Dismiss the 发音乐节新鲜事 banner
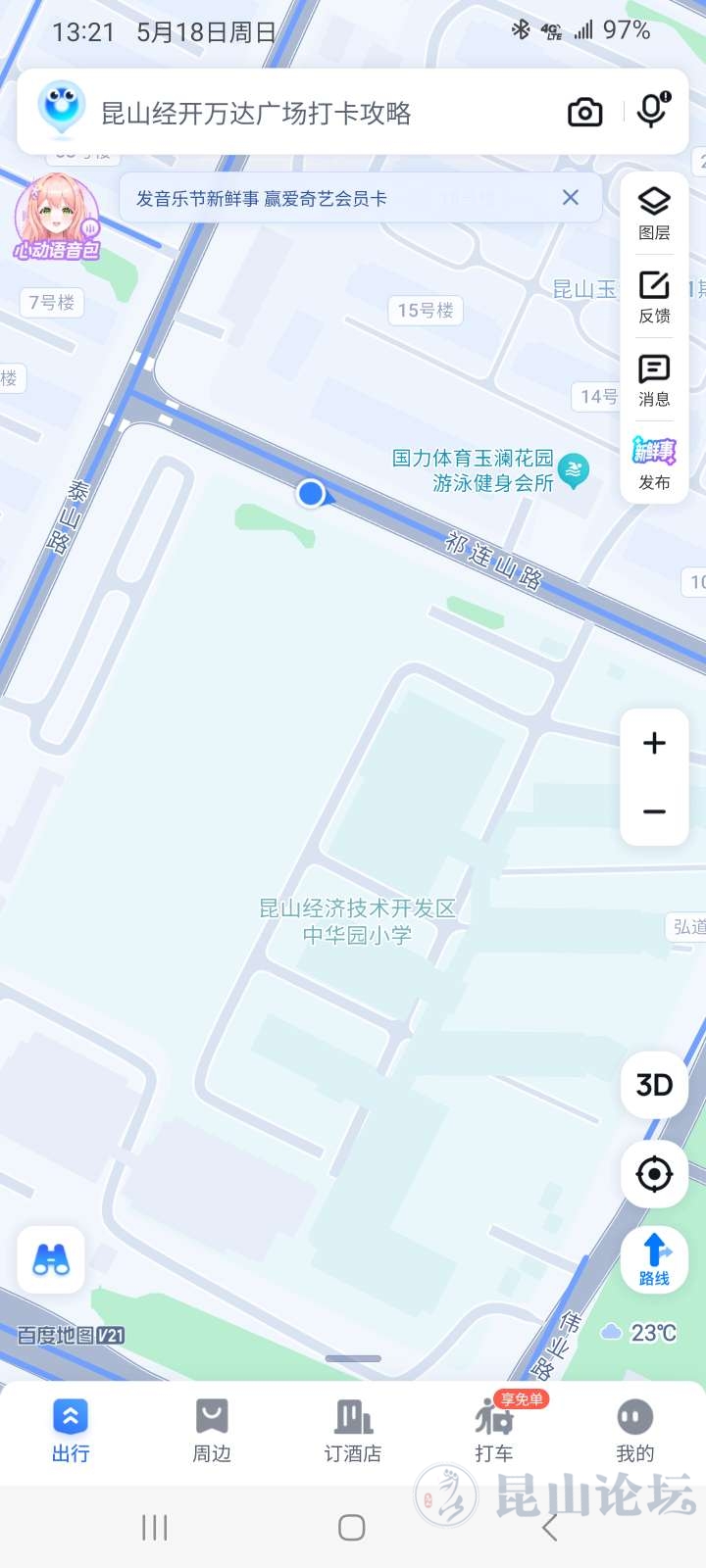The width and height of the screenshot is (706, 1568). (571, 198)
